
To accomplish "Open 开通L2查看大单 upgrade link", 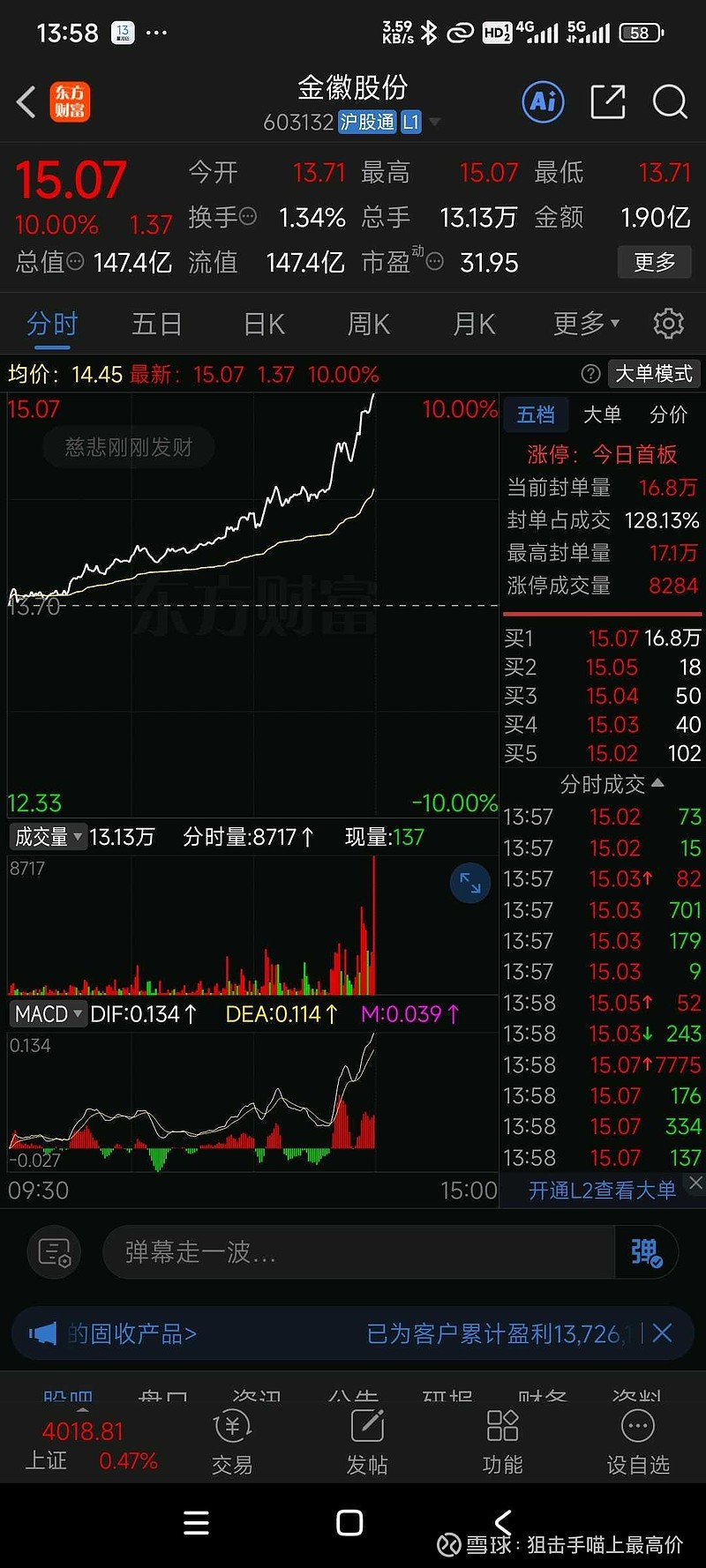I will (x=601, y=1189).
